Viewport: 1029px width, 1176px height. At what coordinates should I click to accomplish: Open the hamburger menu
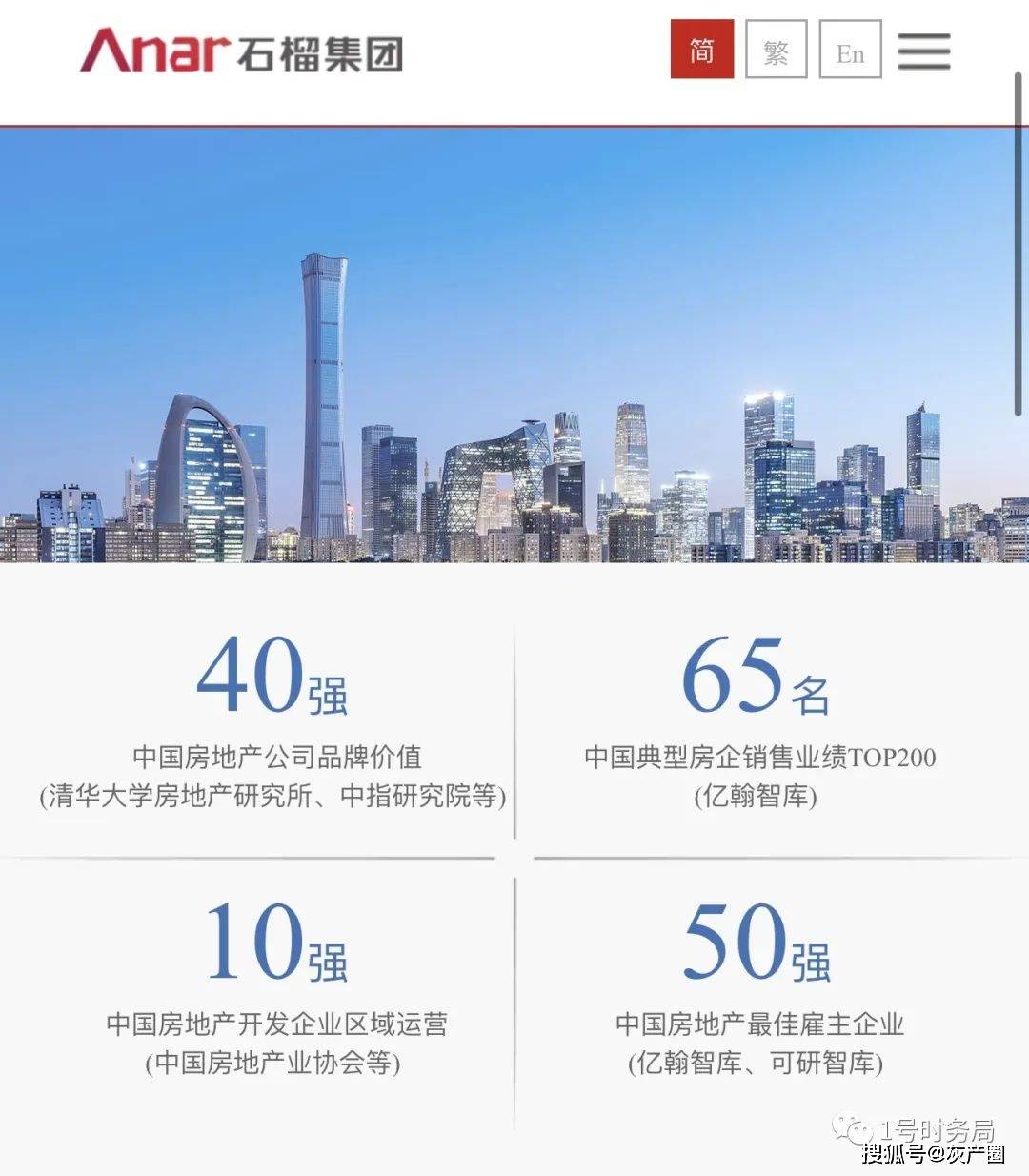pos(923,51)
